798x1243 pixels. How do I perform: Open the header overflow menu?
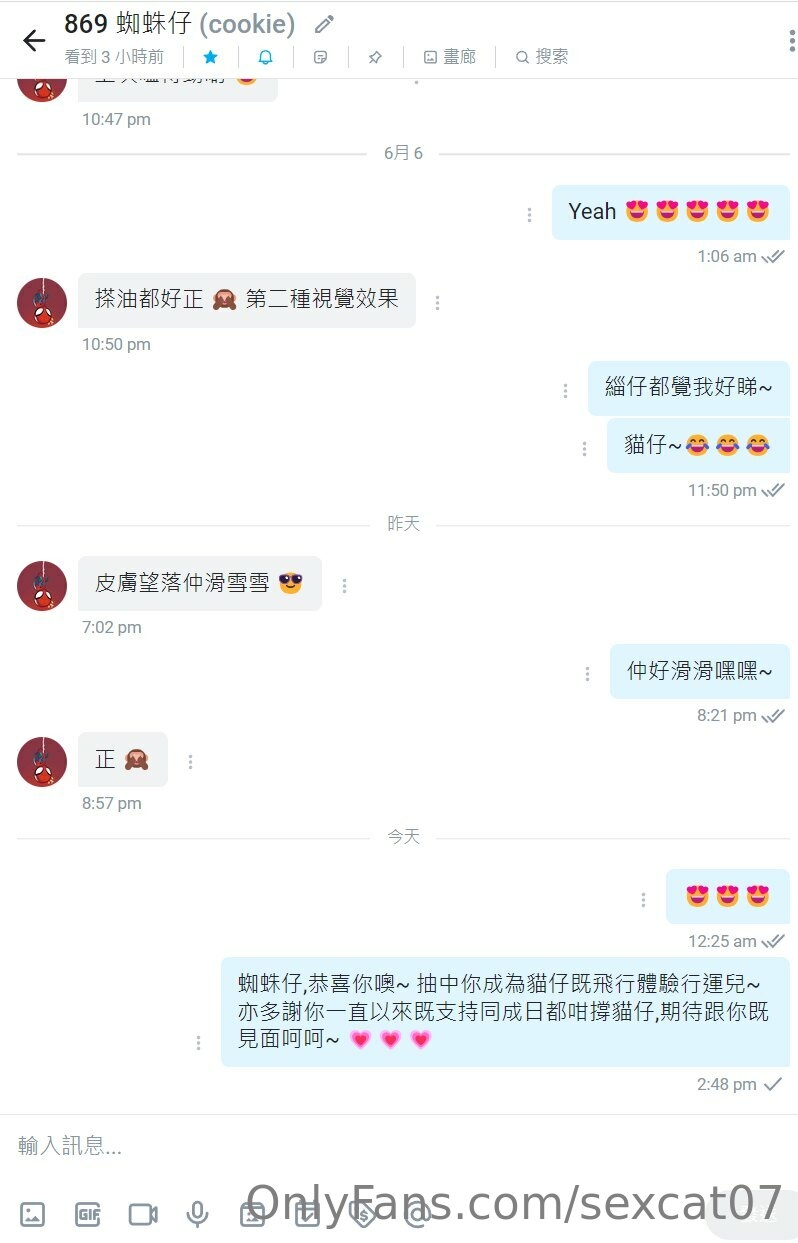791,40
